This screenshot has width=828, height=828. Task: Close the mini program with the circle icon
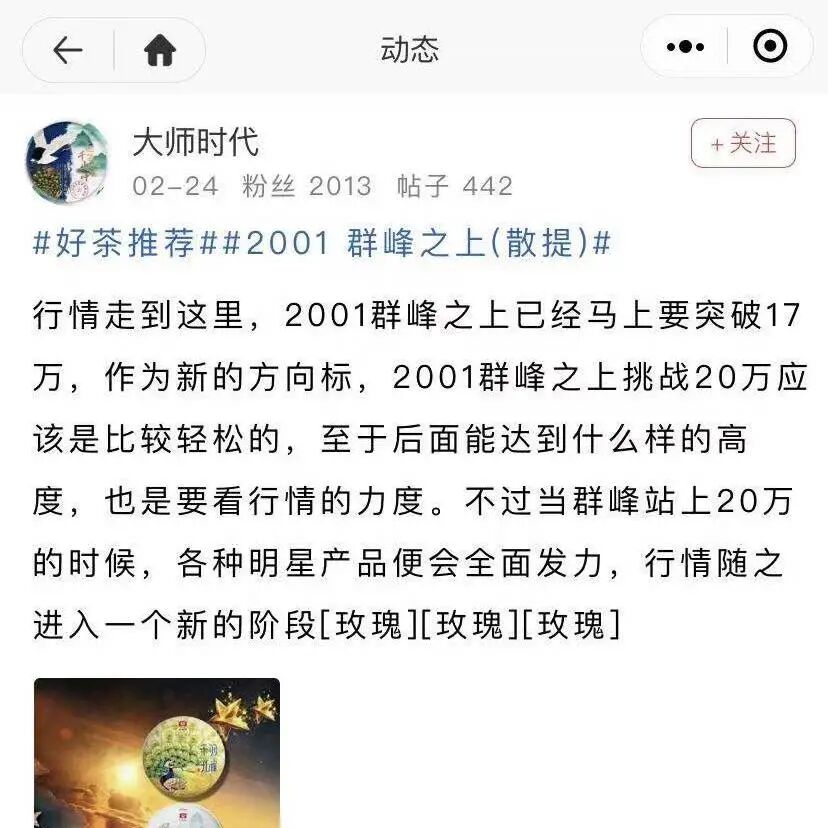pos(770,46)
